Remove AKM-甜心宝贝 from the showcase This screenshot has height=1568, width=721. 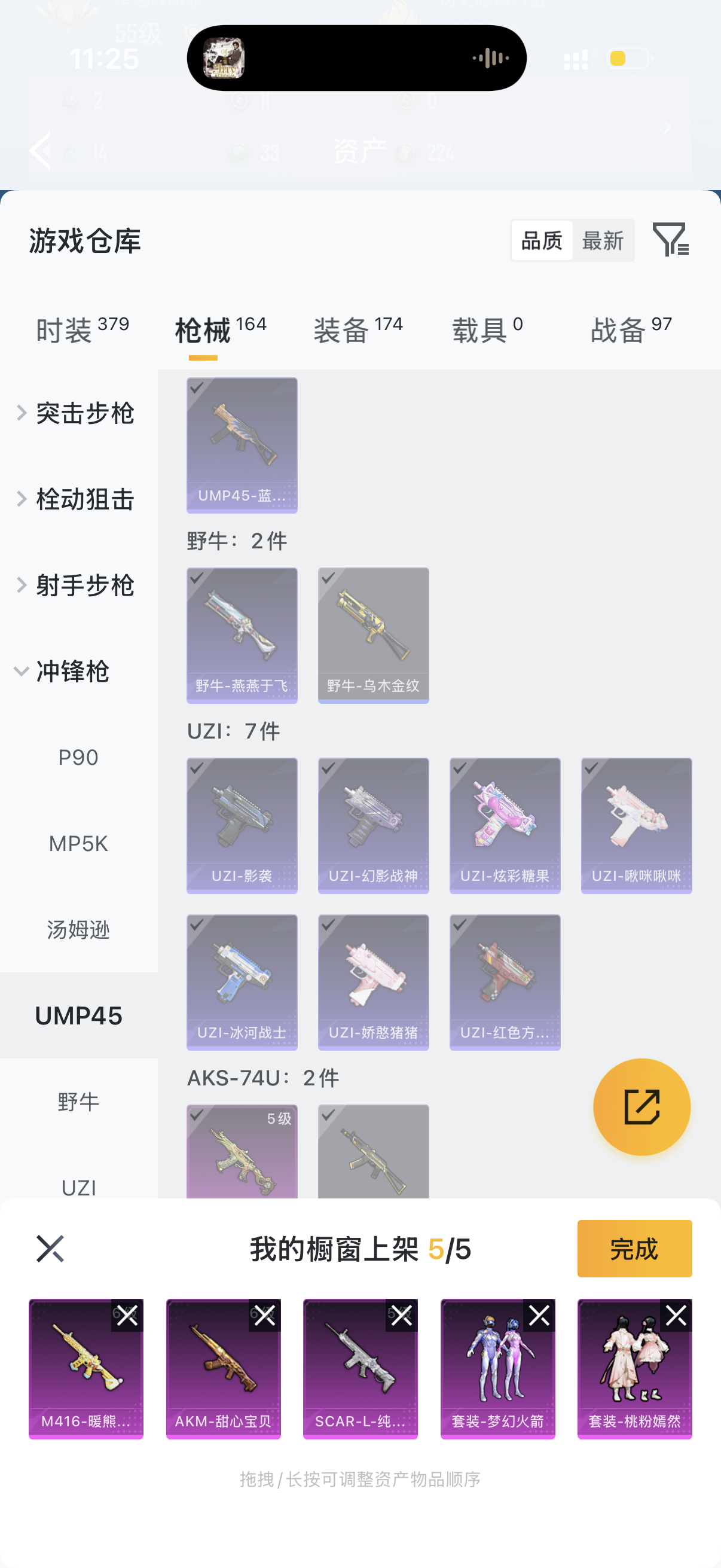pyautogui.click(x=265, y=1316)
